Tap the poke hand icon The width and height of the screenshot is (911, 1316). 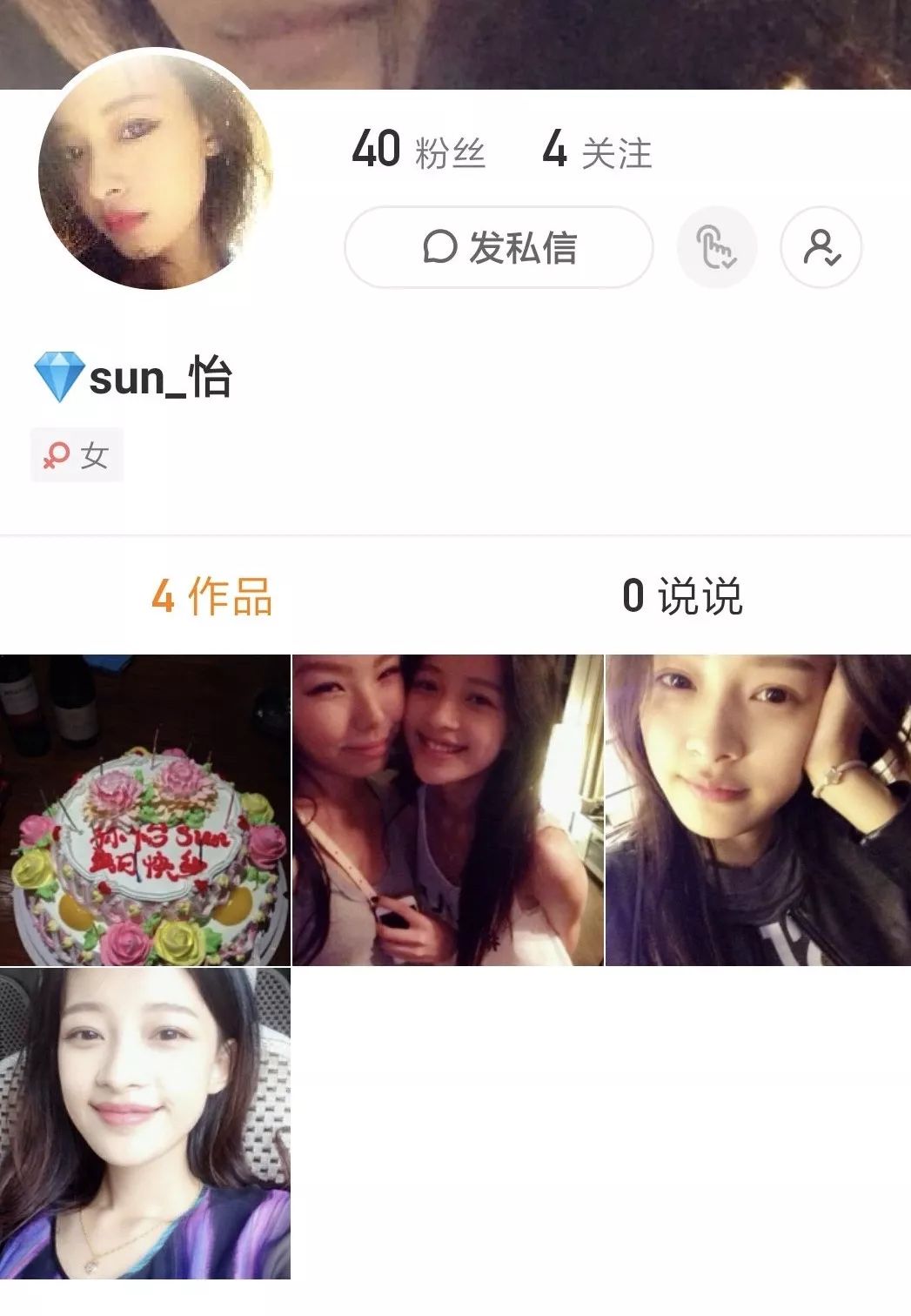click(x=717, y=247)
